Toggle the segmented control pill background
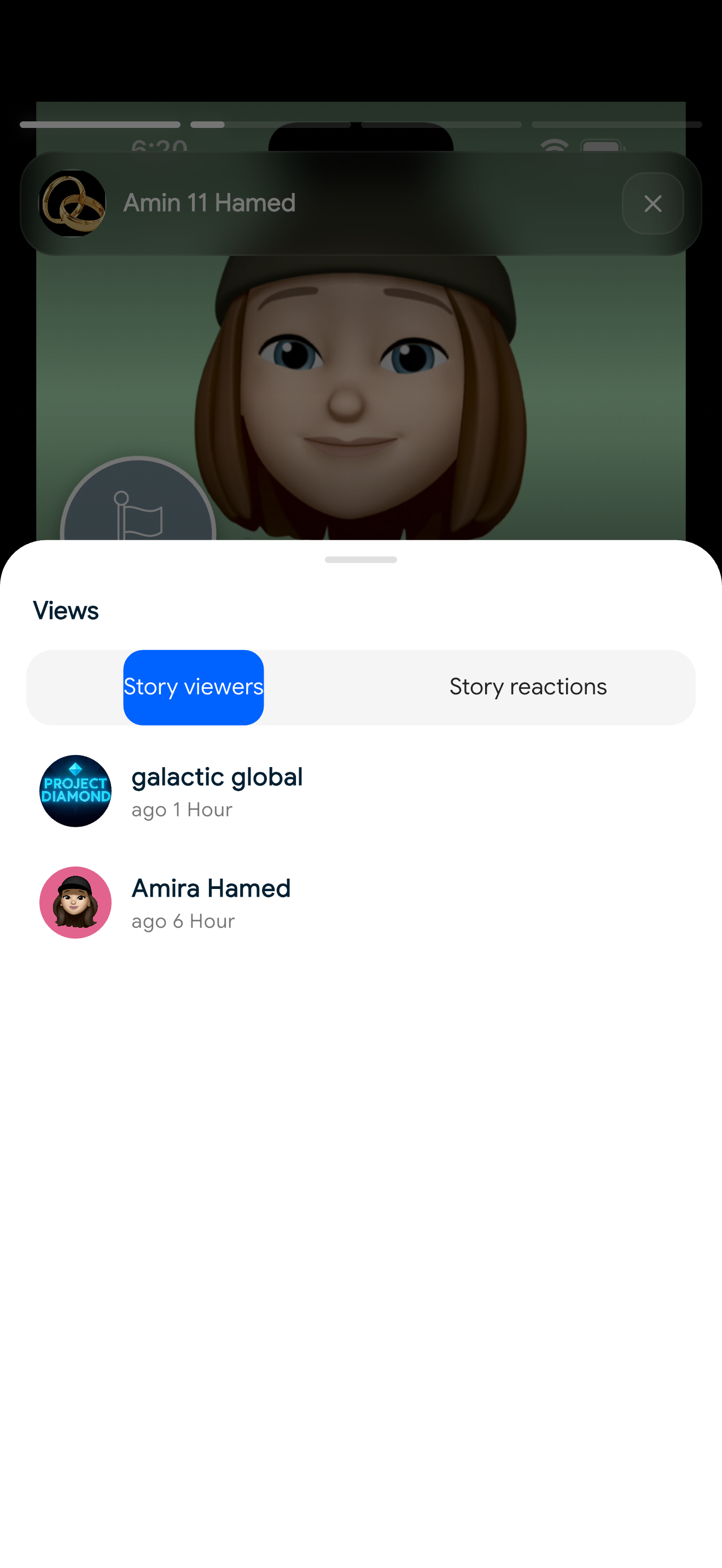 (360, 688)
